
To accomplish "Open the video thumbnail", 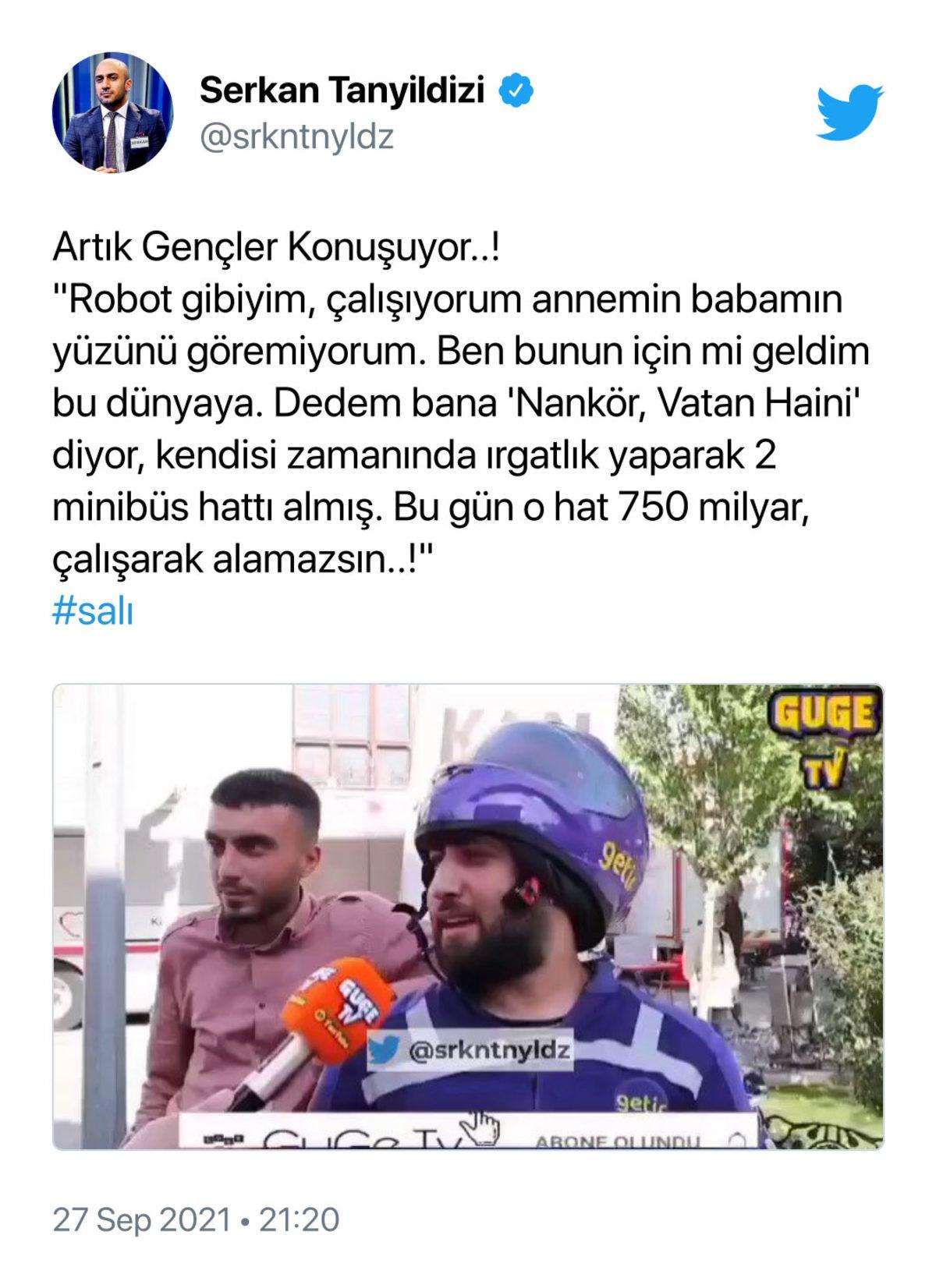I will [468, 920].
